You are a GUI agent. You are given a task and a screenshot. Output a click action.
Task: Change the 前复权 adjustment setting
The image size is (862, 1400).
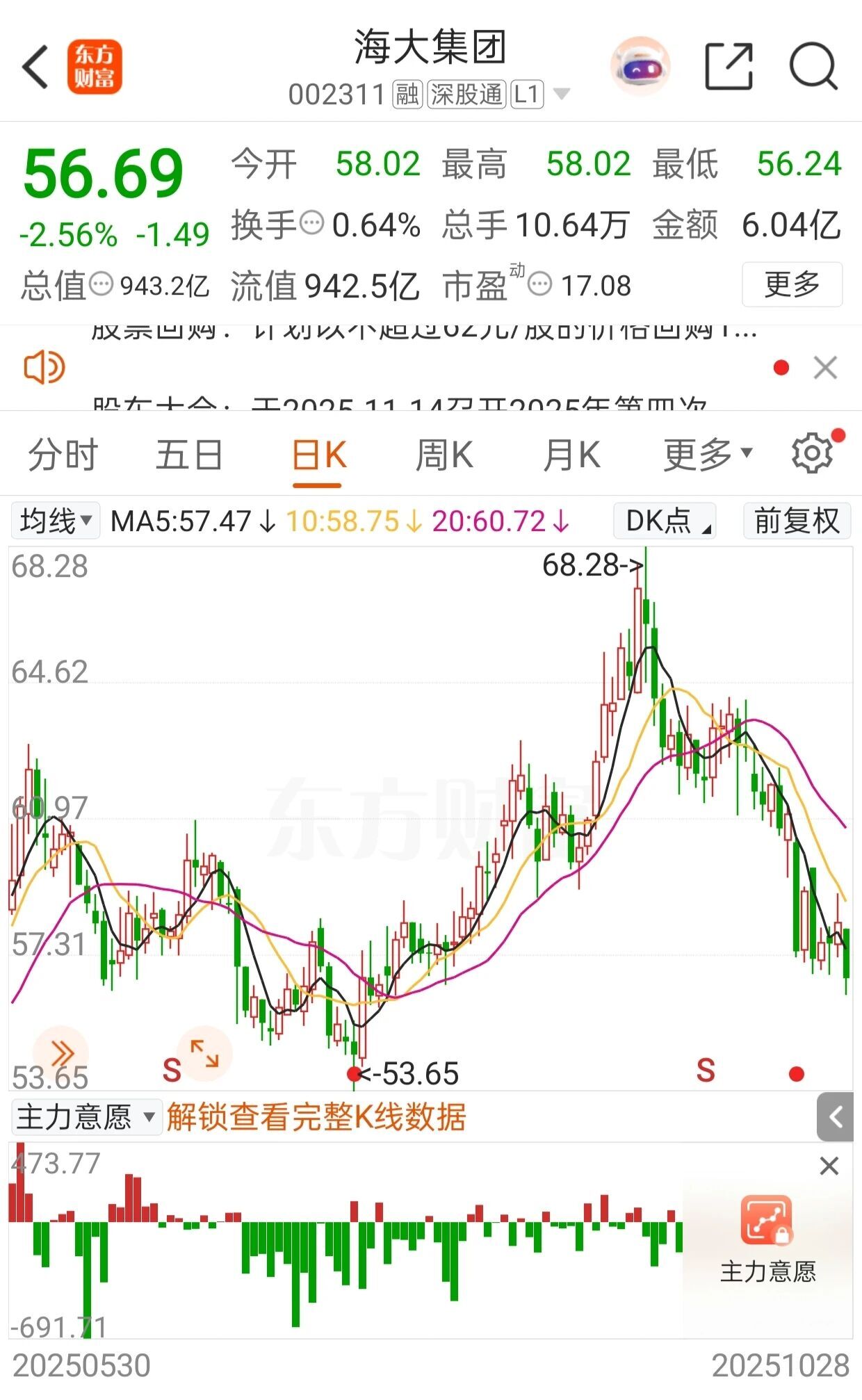(797, 521)
